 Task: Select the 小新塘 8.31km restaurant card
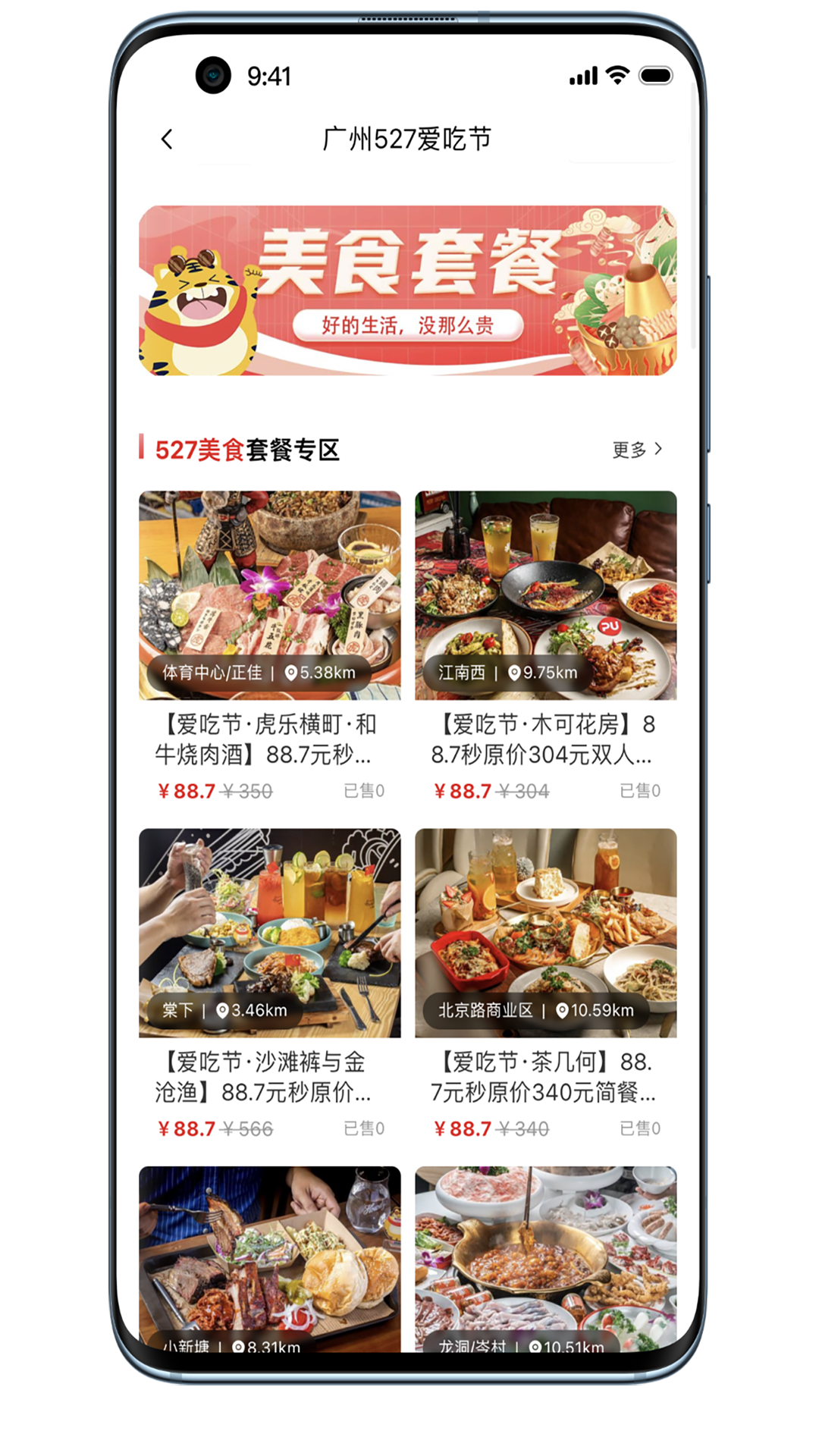(x=270, y=1260)
